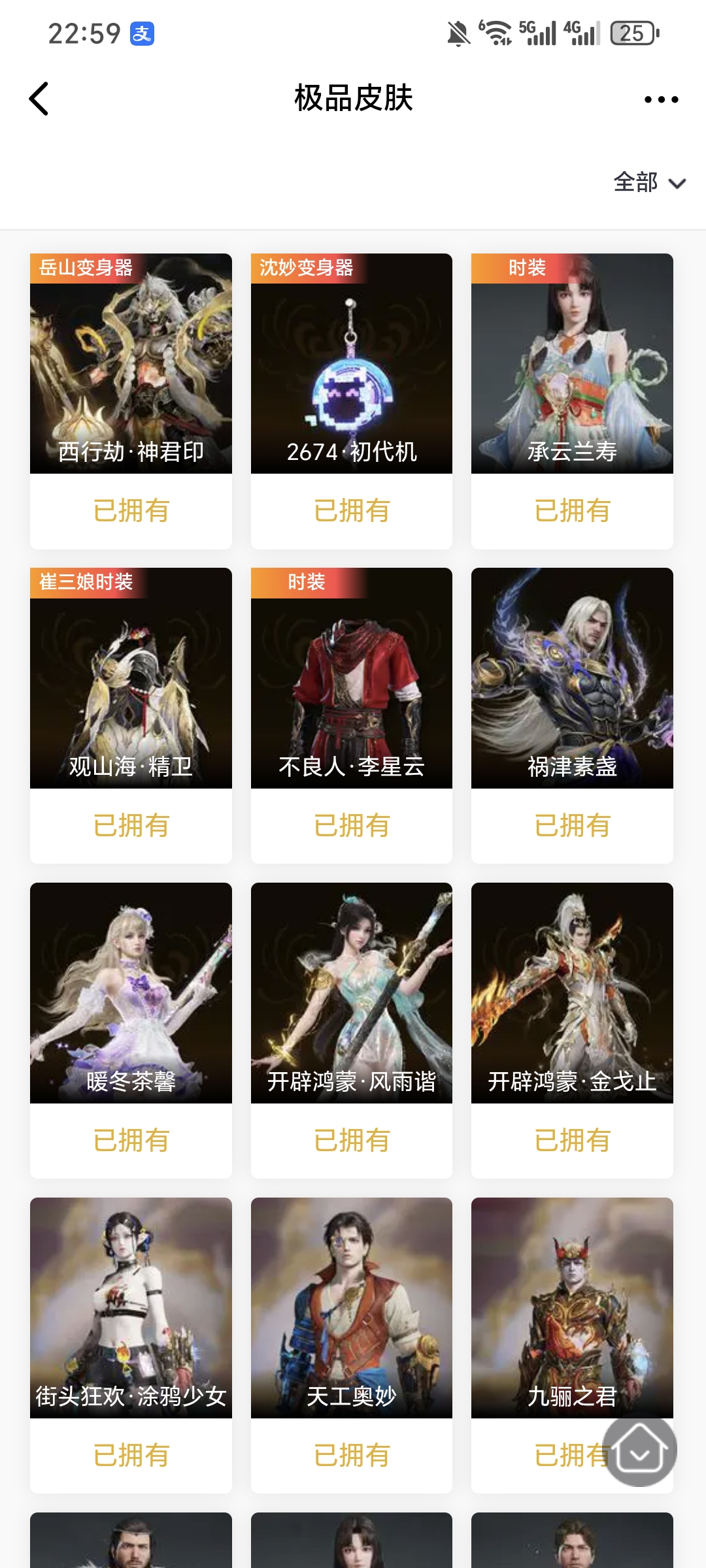Select the 开辟鸿蒙·风雨谐 skin card
The image size is (706, 1568).
tap(352, 993)
